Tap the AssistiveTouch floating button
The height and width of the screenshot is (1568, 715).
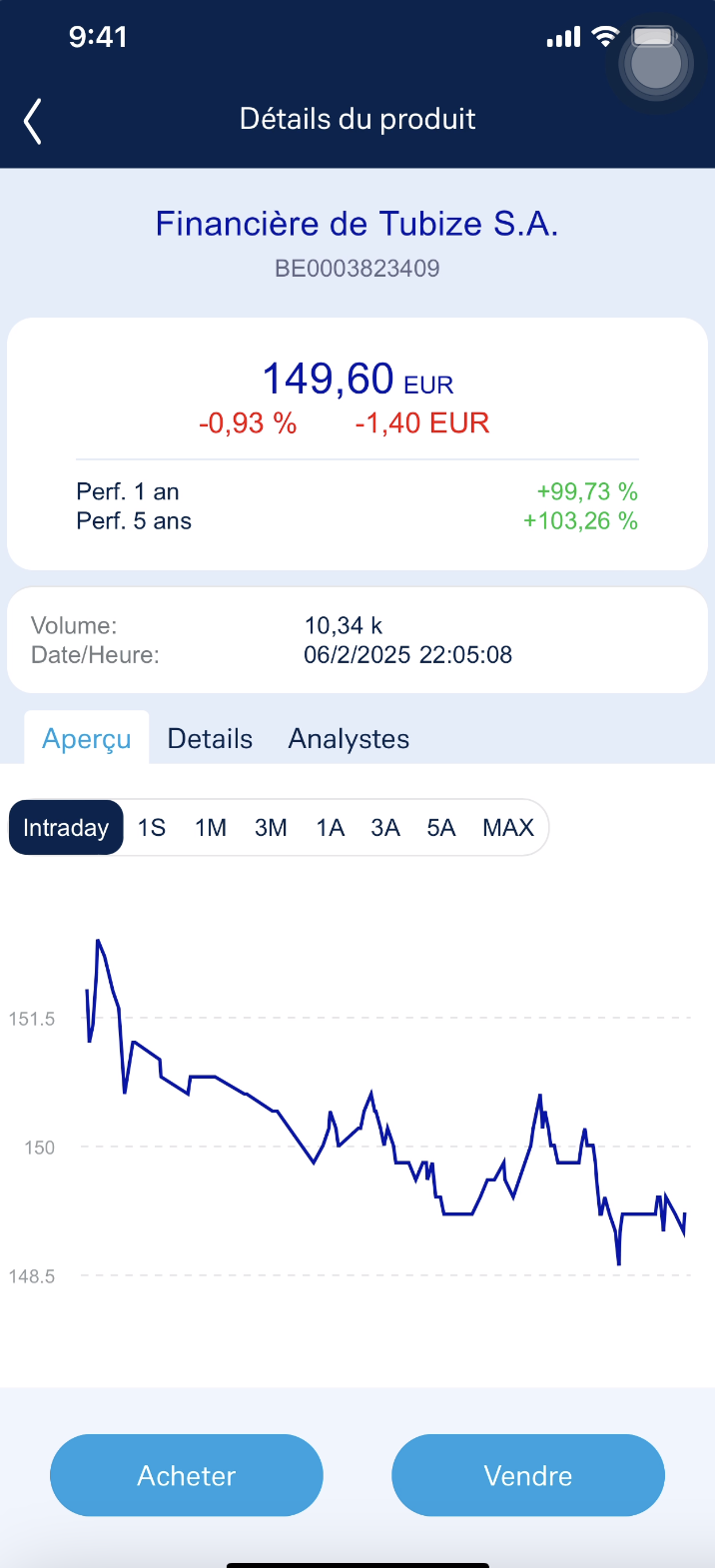[656, 65]
